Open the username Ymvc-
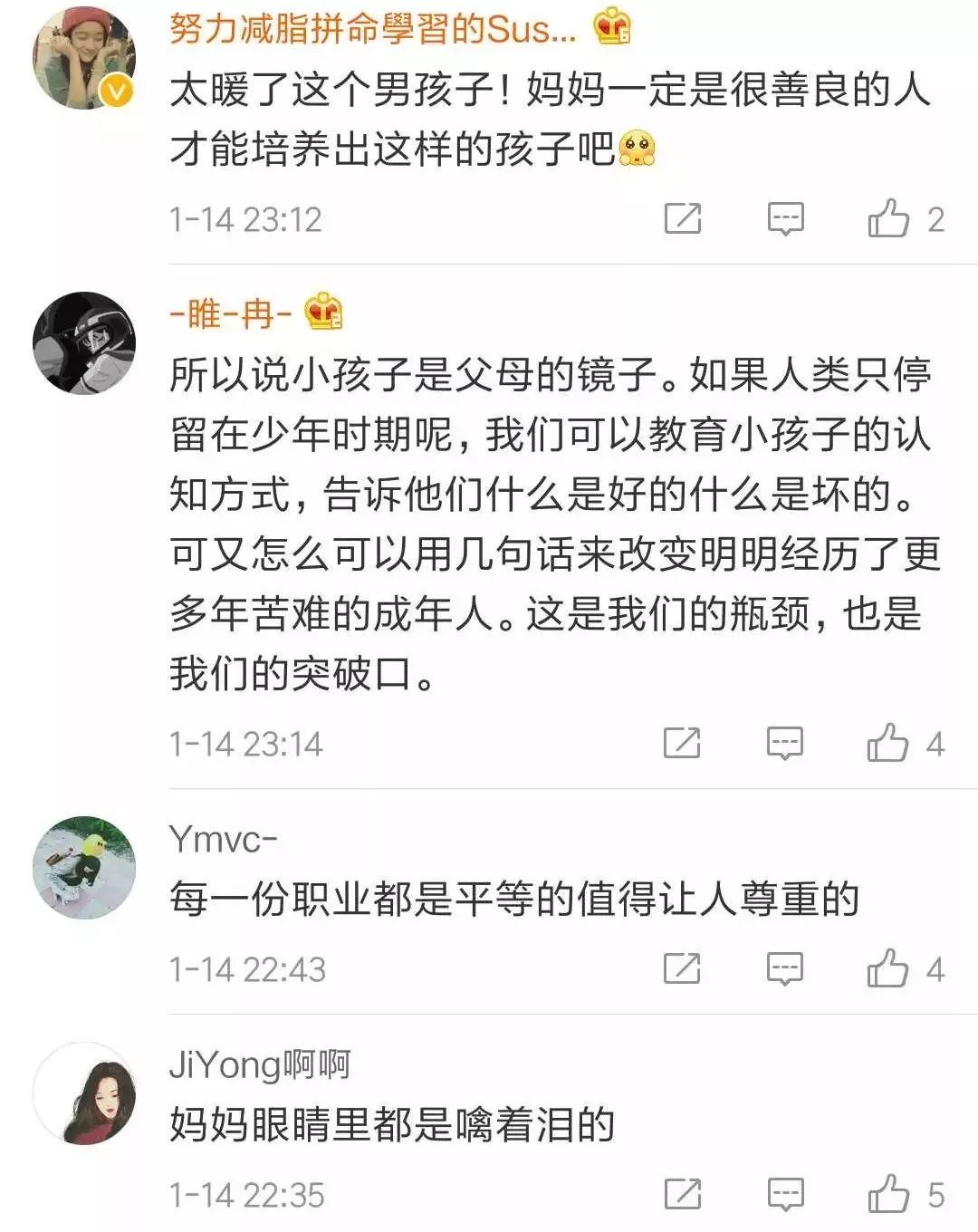 (x=223, y=840)
